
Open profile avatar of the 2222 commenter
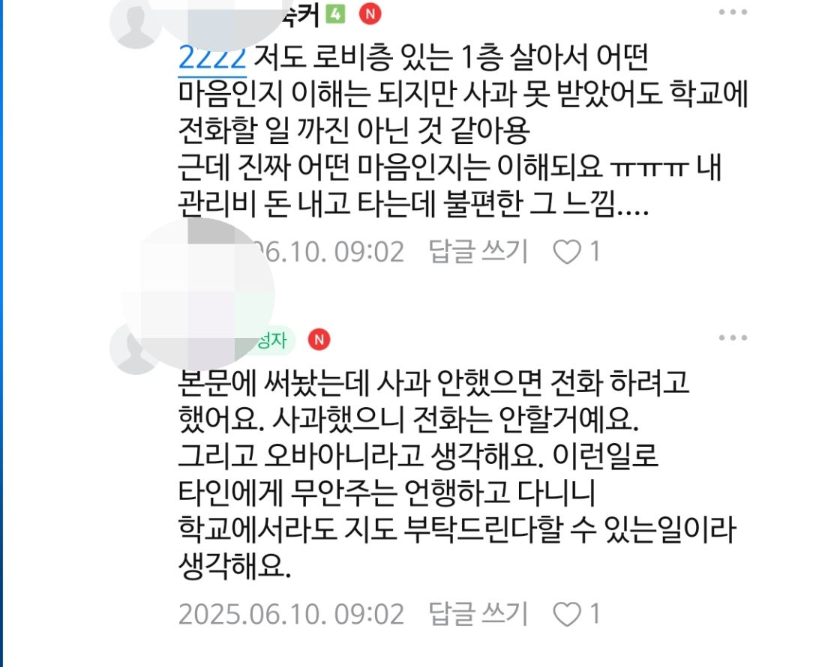[x=136, y=22]
